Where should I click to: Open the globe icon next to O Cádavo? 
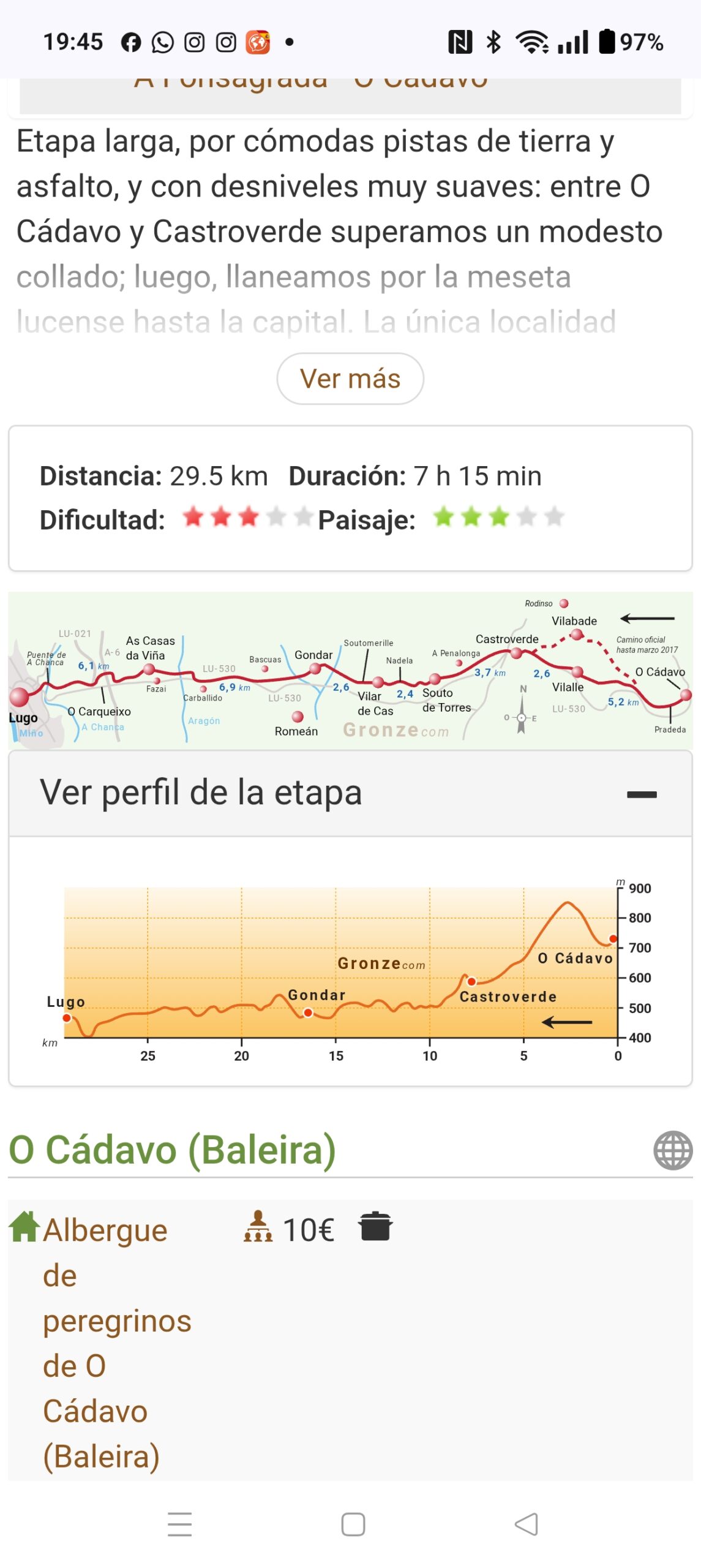[x=672, y=1150]
